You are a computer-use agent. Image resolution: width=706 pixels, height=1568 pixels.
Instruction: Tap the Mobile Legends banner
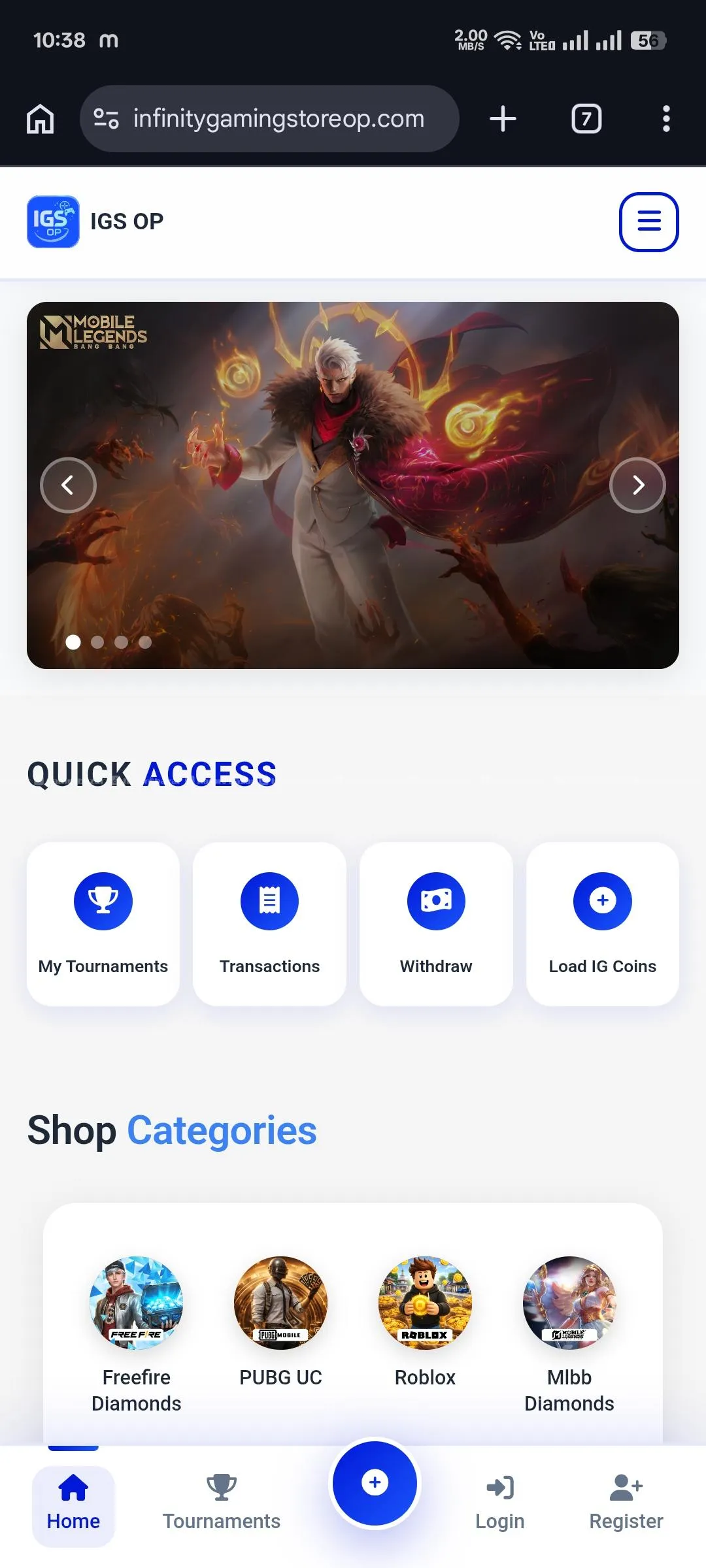point(353,485)
